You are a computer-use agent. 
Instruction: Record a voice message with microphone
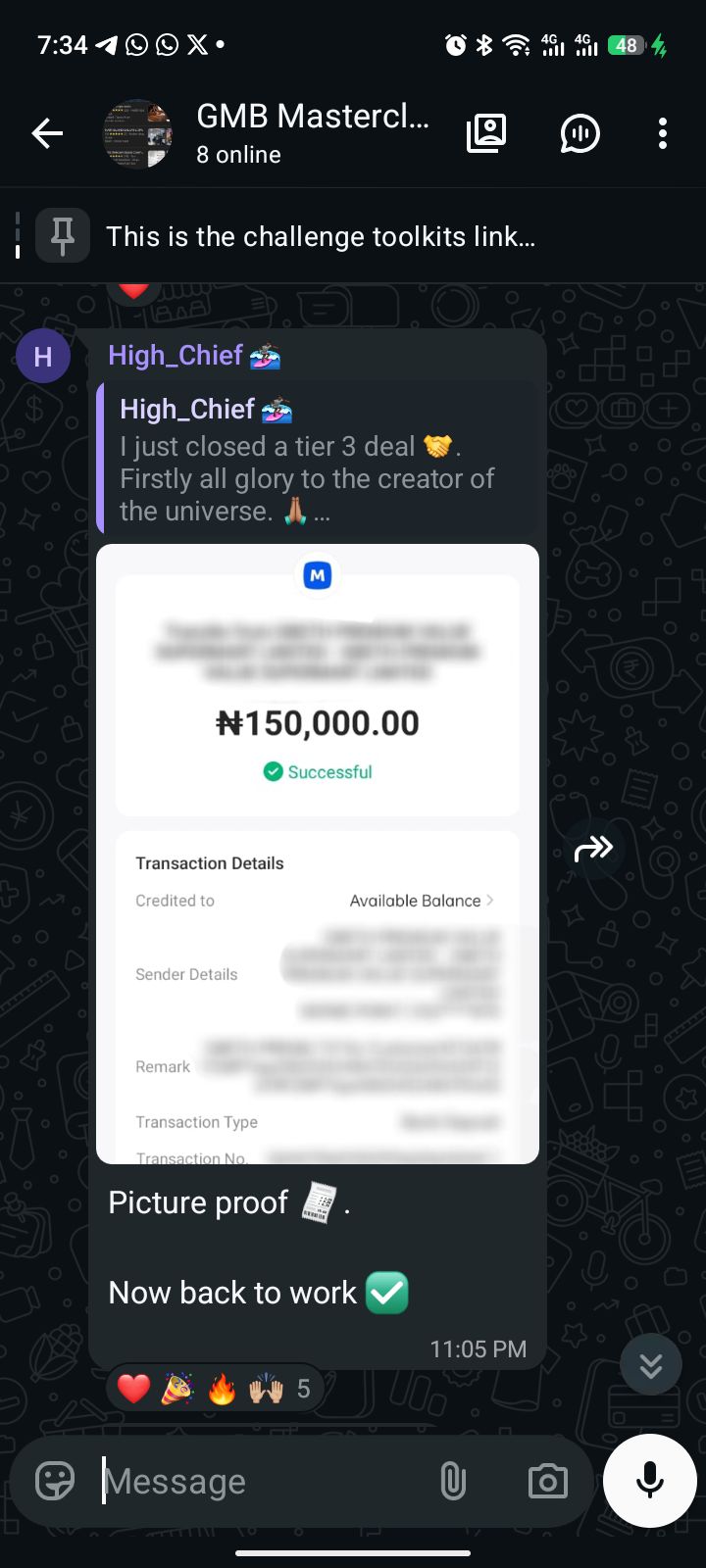650,1481
